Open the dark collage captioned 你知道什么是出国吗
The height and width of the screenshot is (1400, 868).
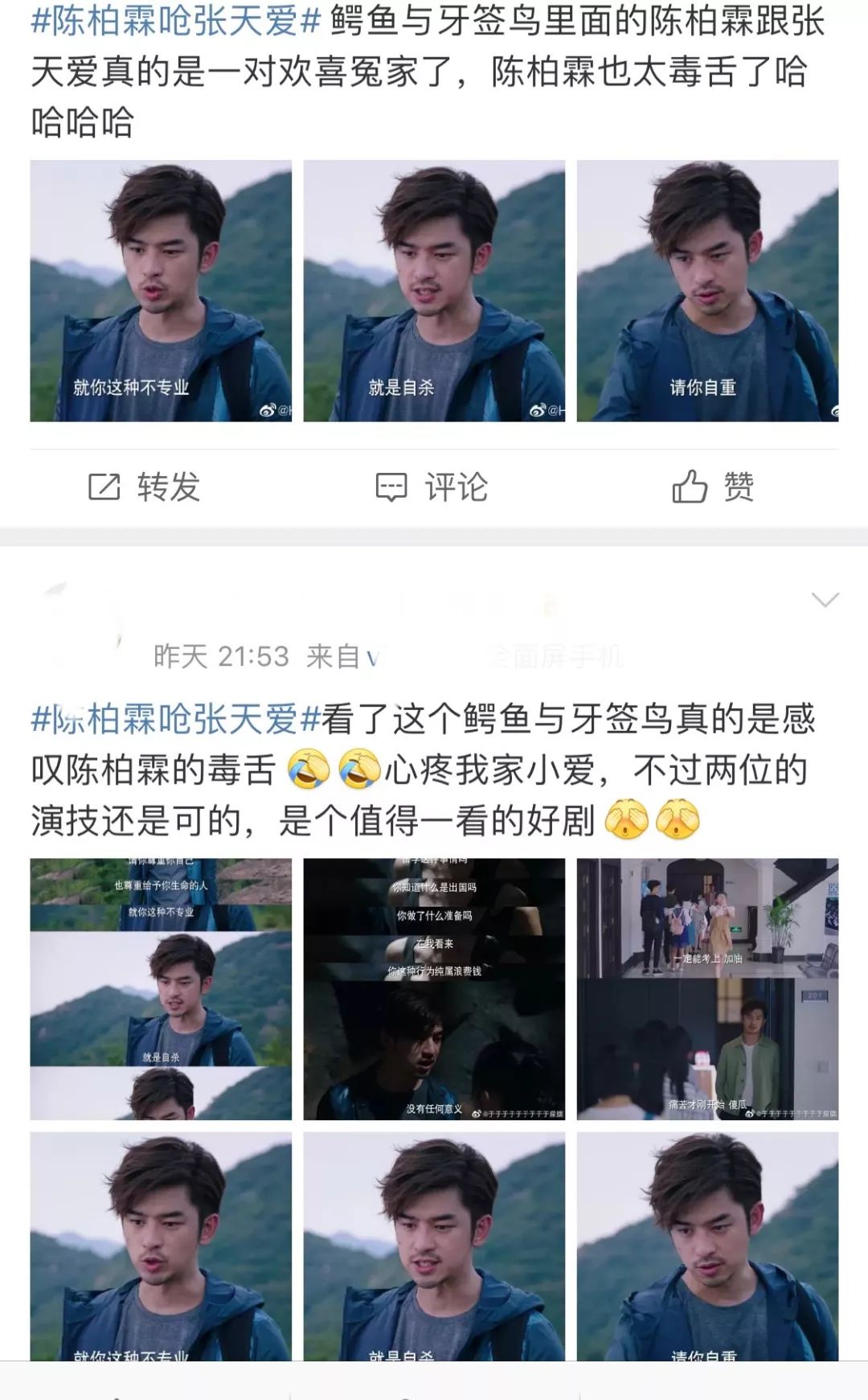click(x=434, y=989)
